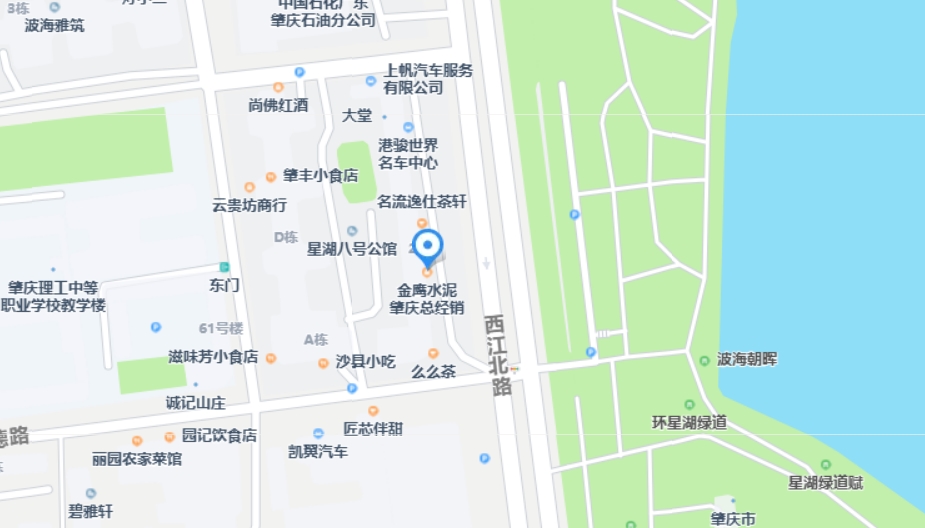Open the 环星湖绿道 park marker
Viewport: 925px width, 528px height.
coord(687,404)
